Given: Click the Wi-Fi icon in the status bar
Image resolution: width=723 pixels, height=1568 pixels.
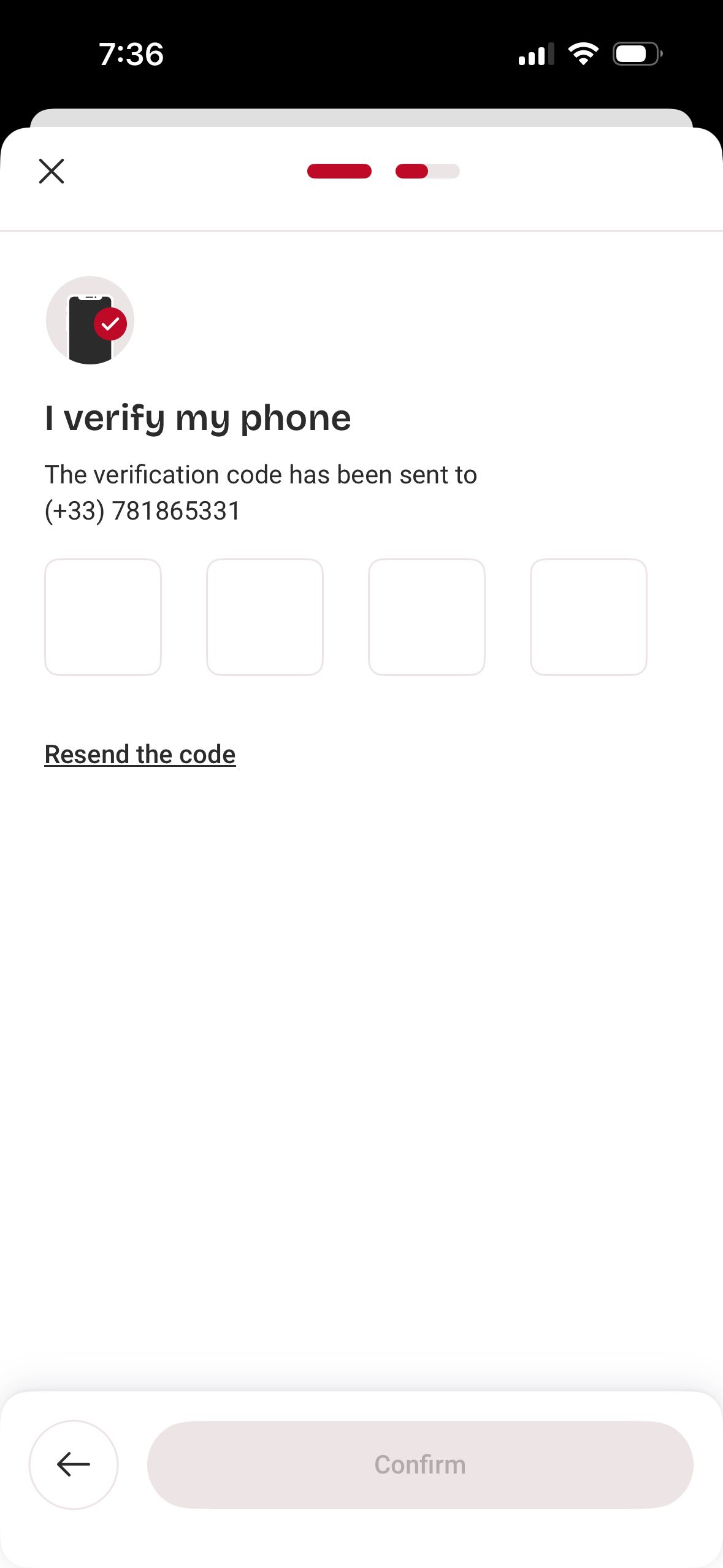Looking at the screenshot, I should tap(583, 54).
